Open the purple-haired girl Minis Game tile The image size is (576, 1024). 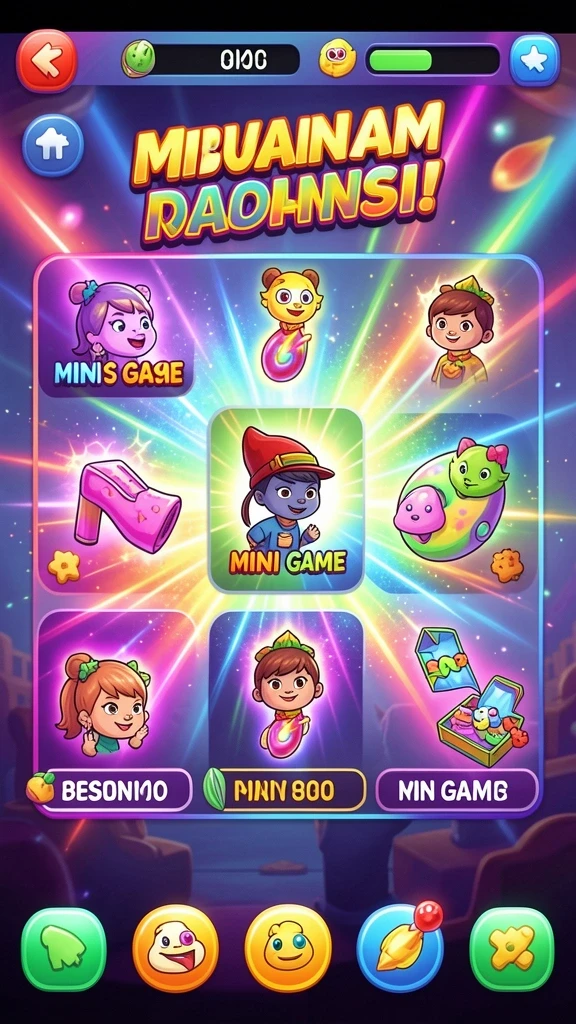click(x=116, y=330)
